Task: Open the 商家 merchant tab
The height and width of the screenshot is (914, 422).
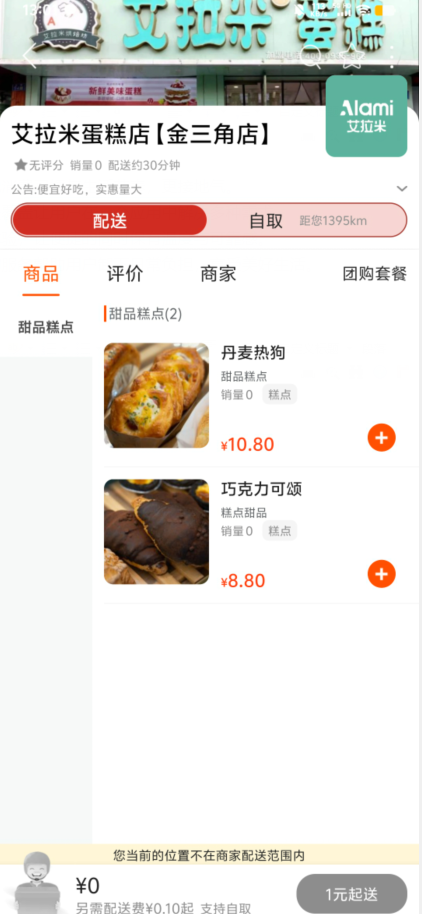Action: point(218,273)
